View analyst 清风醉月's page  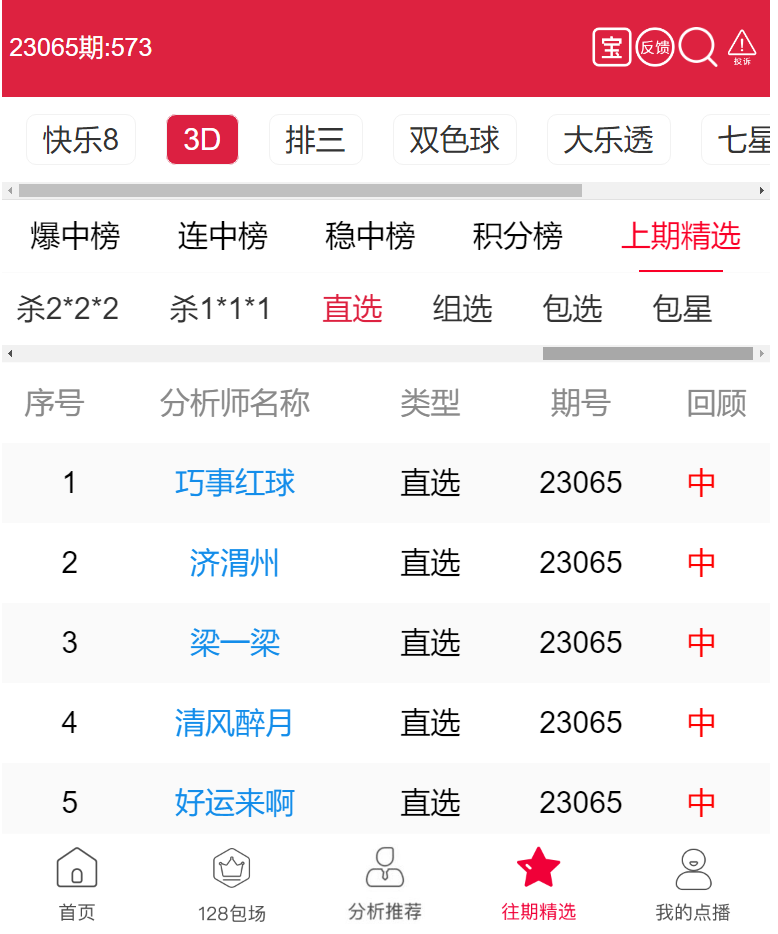(235, 722)
